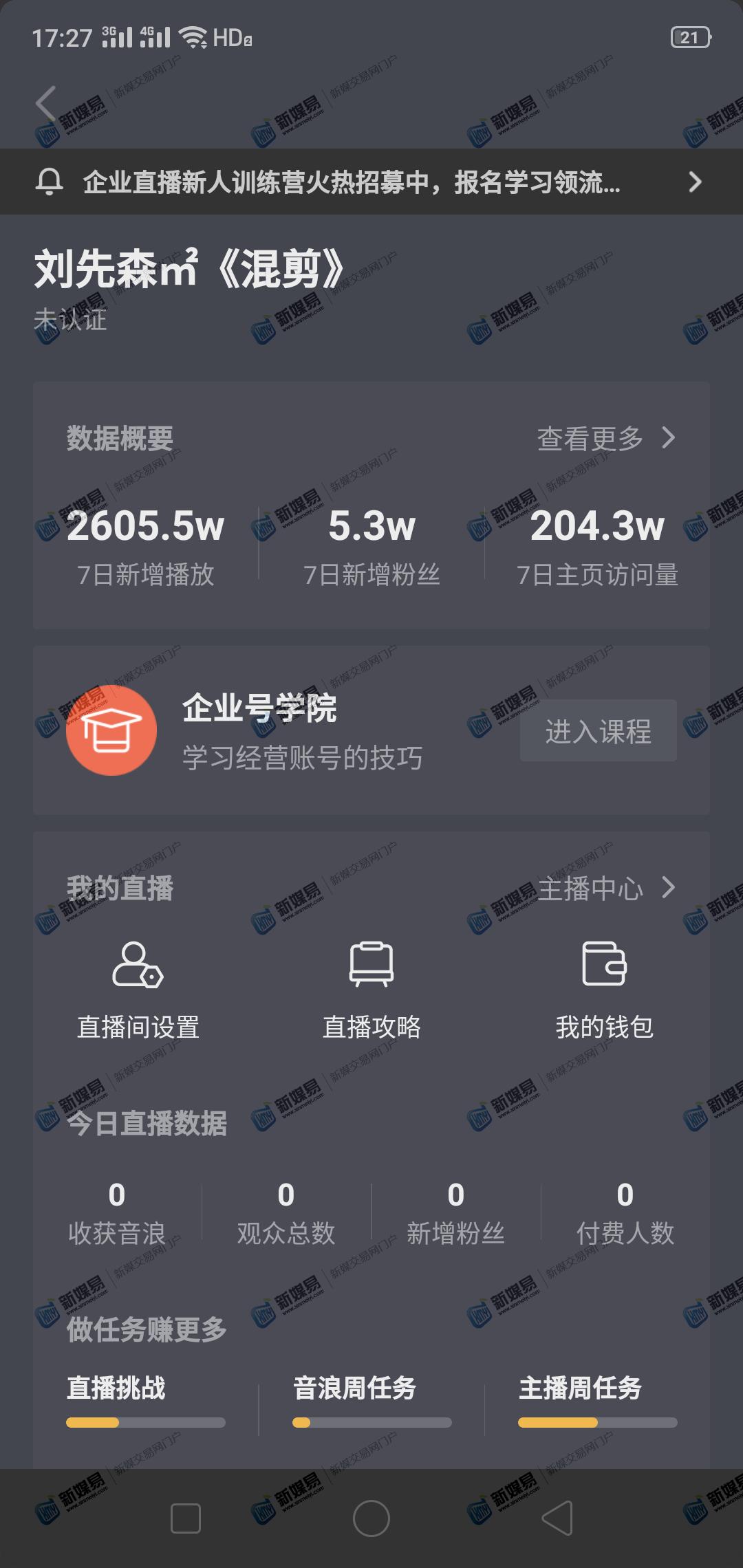
Task: Open the 企业直播新人训练营 announcement banner
Action: pos(371,182)
